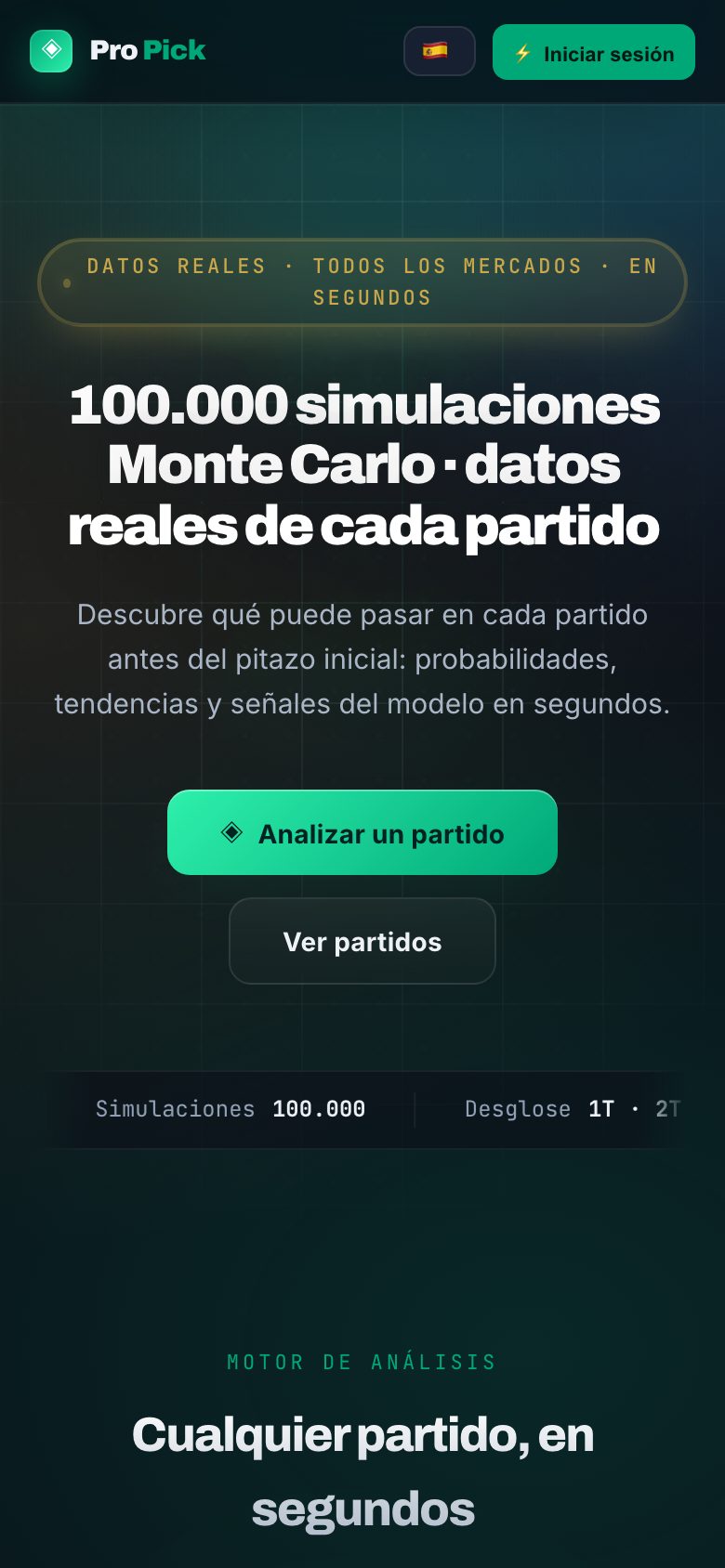725x1568 pixels.
Task: Open the Spanish flag language selector
Action: [x=440, y=51]
